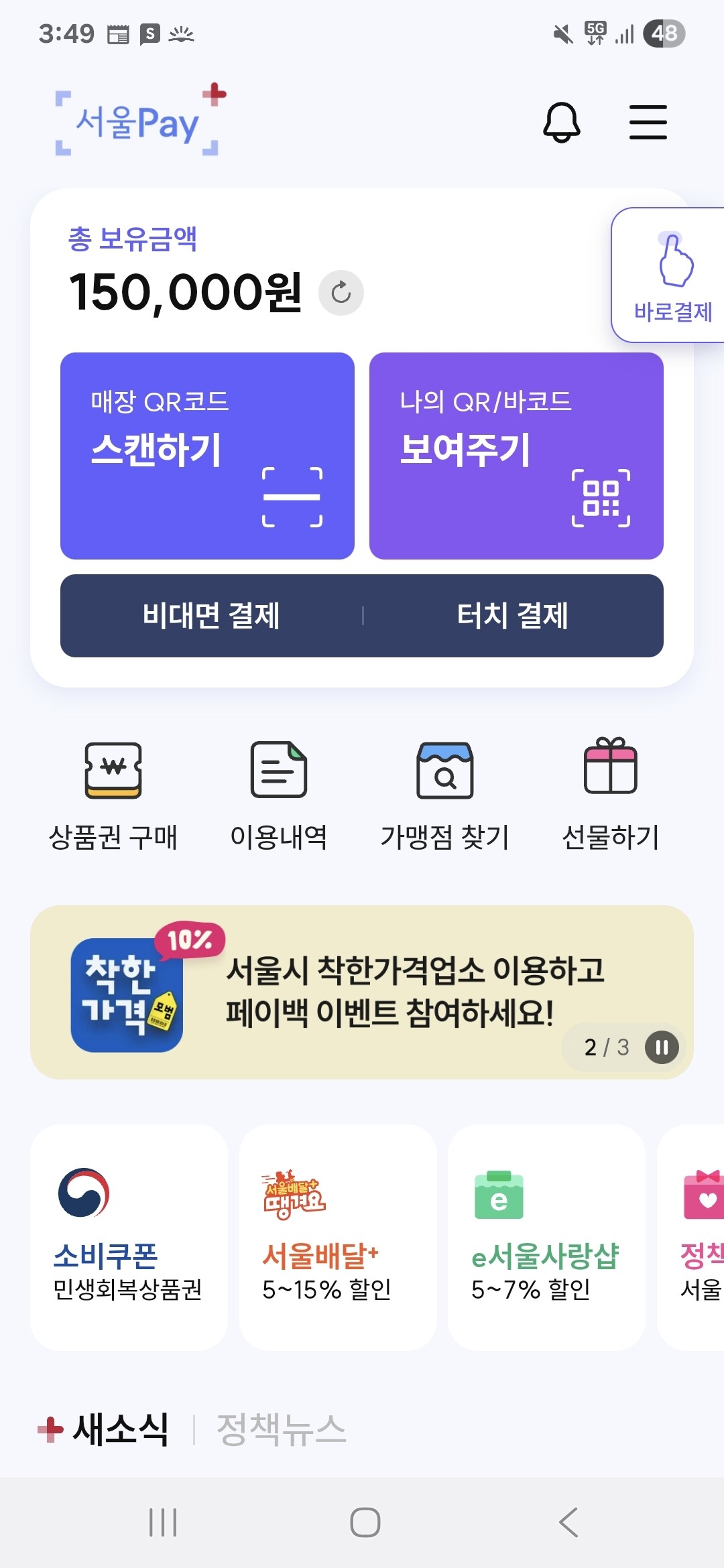
Task: Open the 소비쿠폰 민생회복상품권 card
Action: click(129, 1237)
